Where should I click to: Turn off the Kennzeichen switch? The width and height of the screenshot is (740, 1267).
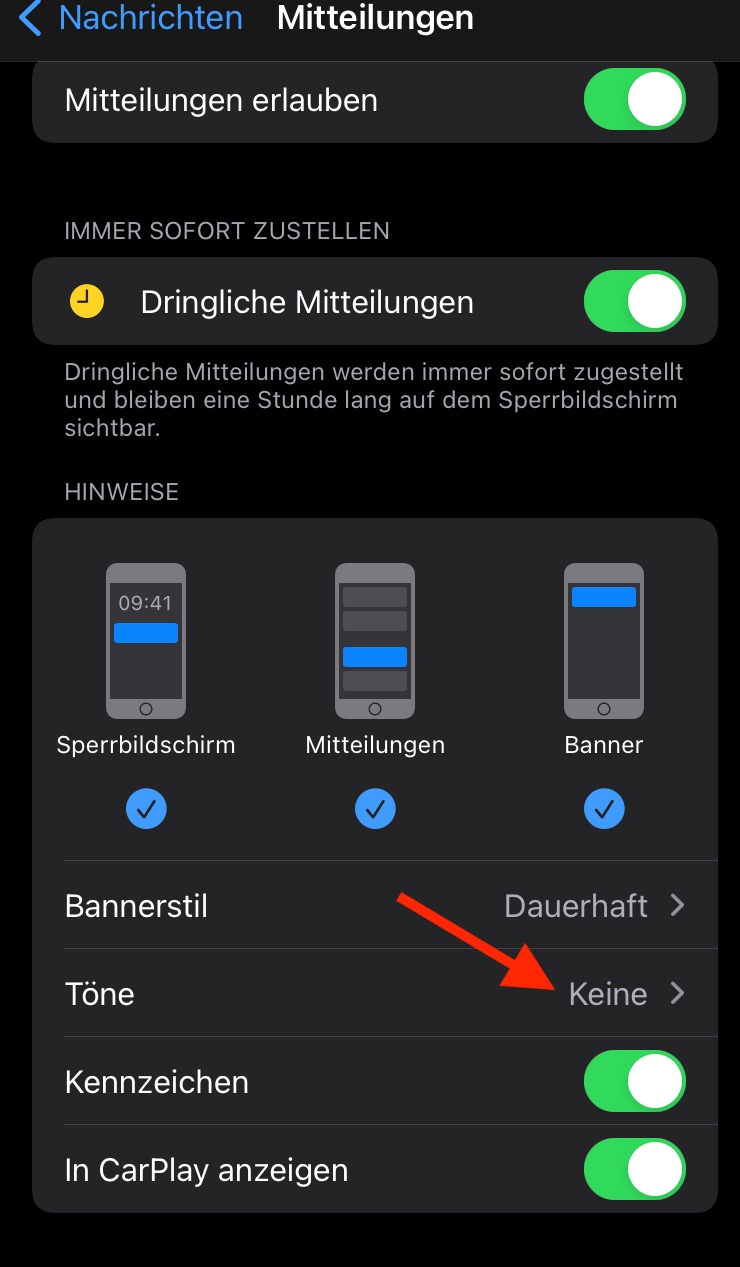635,1082
